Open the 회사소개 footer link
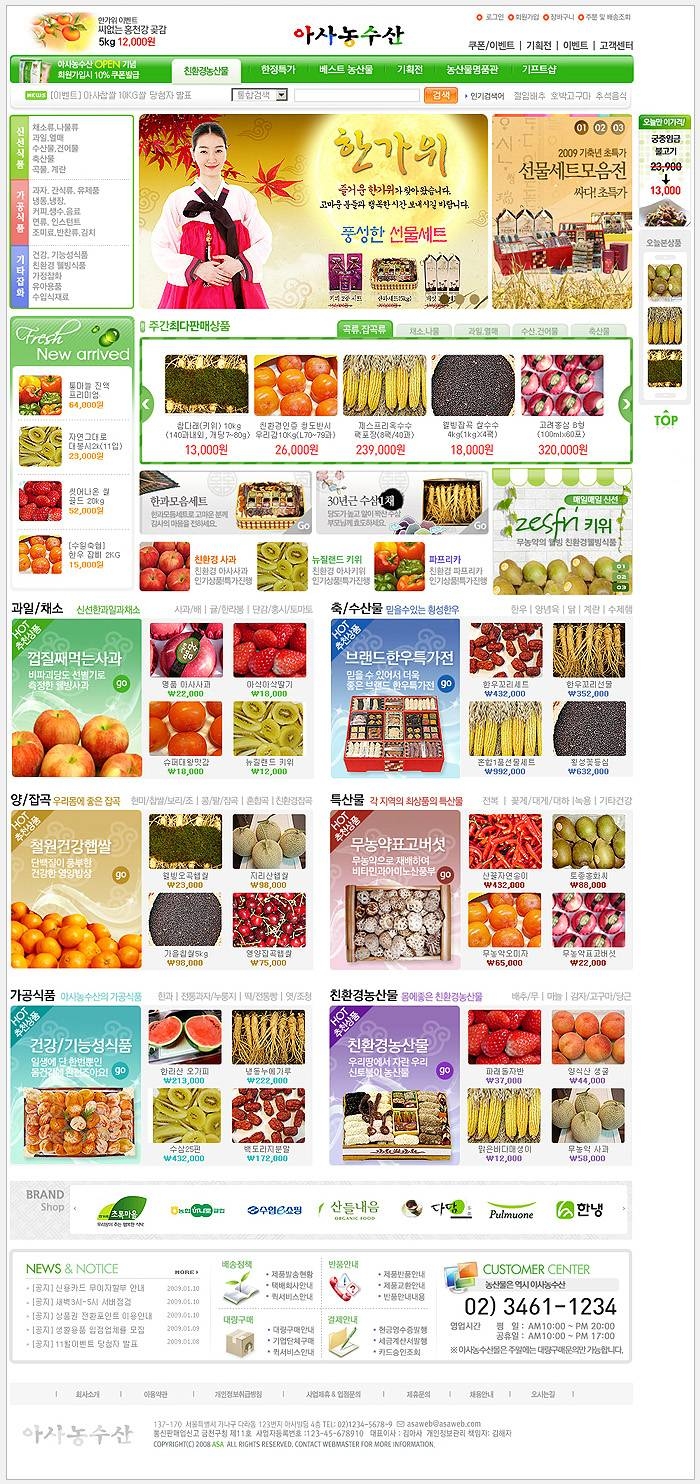 [x=87, y=1393]
